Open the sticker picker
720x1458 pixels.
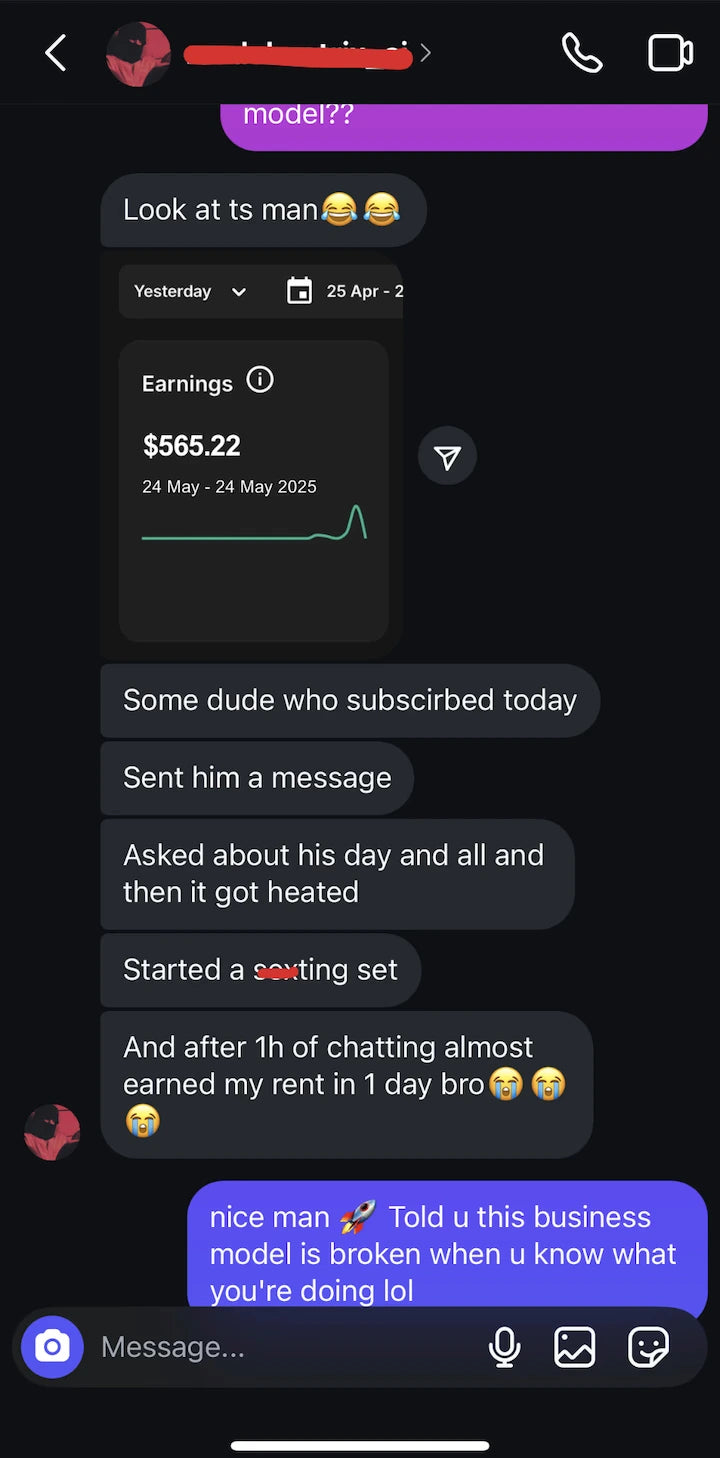[x=648, y=1347]
